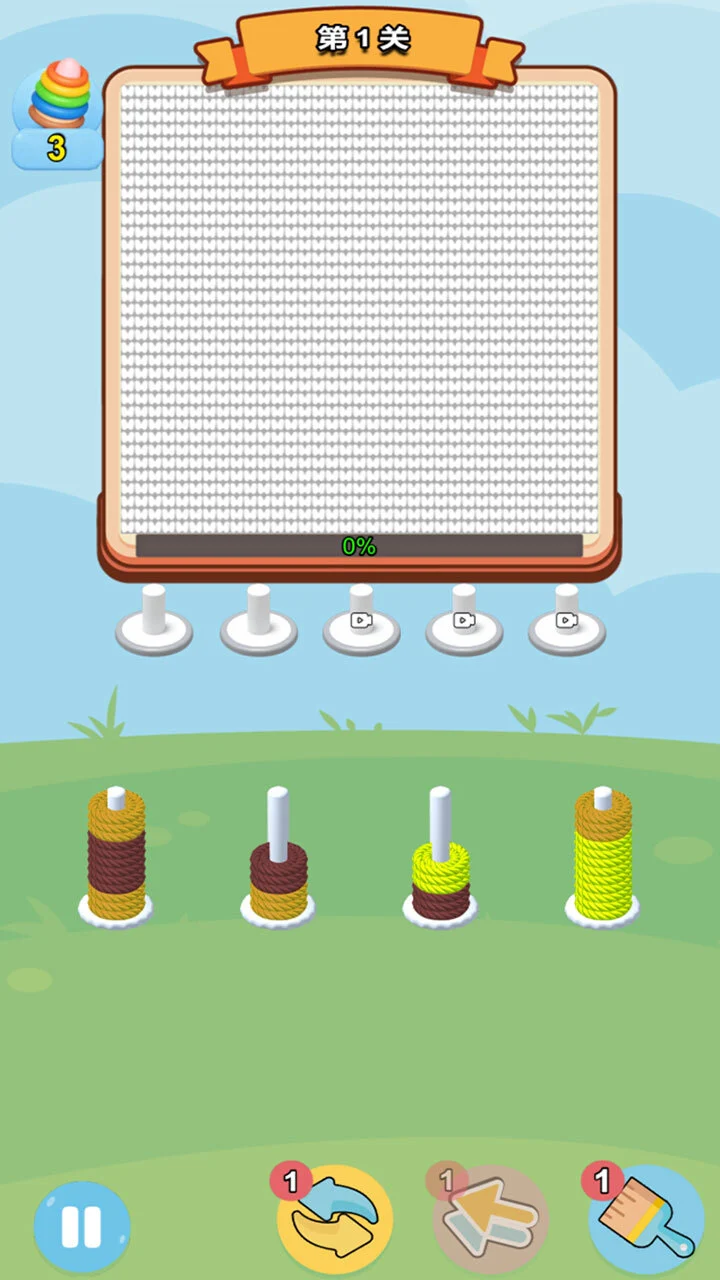Select the full rope peg with brown middle
Viewport: 720px width, 1280px height.
click(116, 856)
